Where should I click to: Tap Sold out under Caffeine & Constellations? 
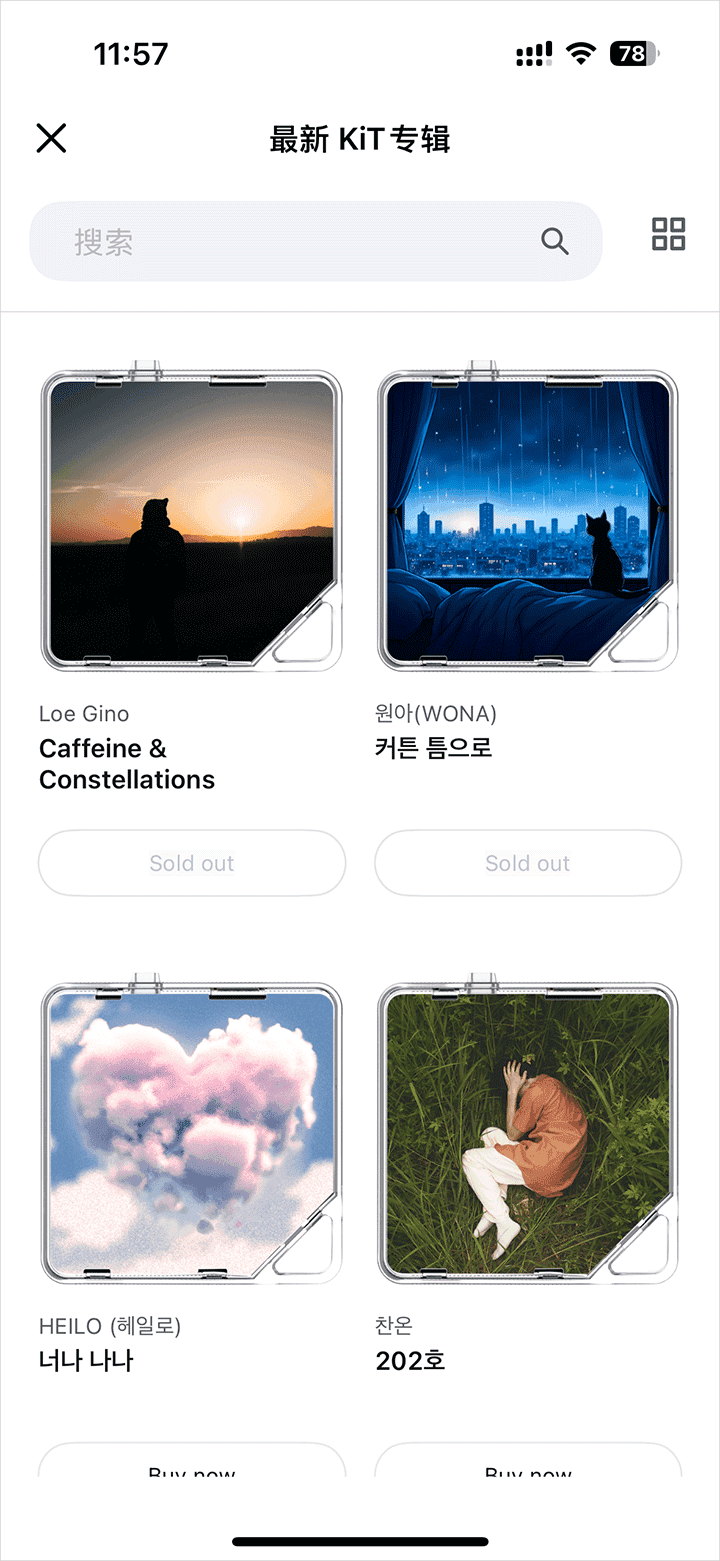191,863
